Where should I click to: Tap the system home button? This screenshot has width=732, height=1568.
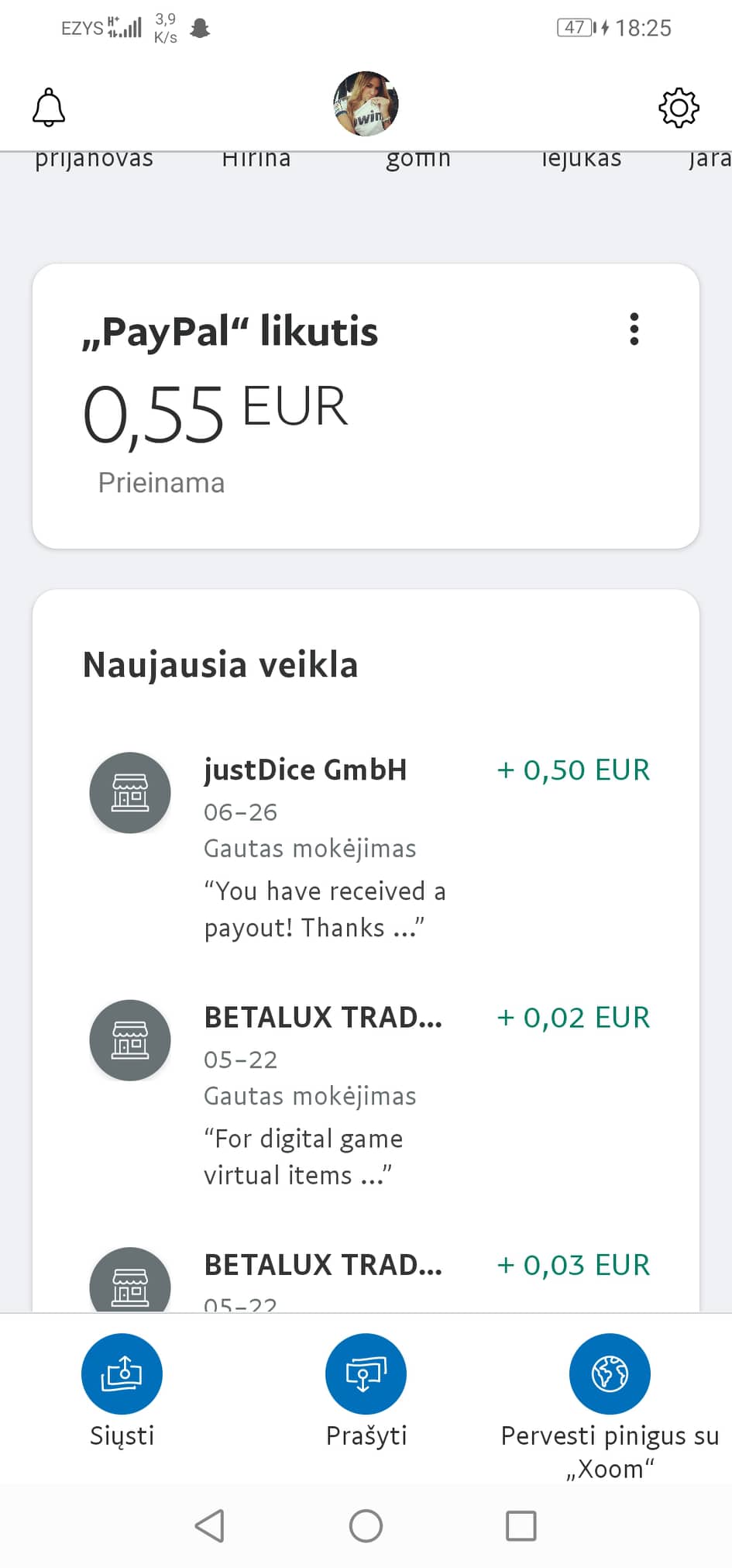(366, 1525)
